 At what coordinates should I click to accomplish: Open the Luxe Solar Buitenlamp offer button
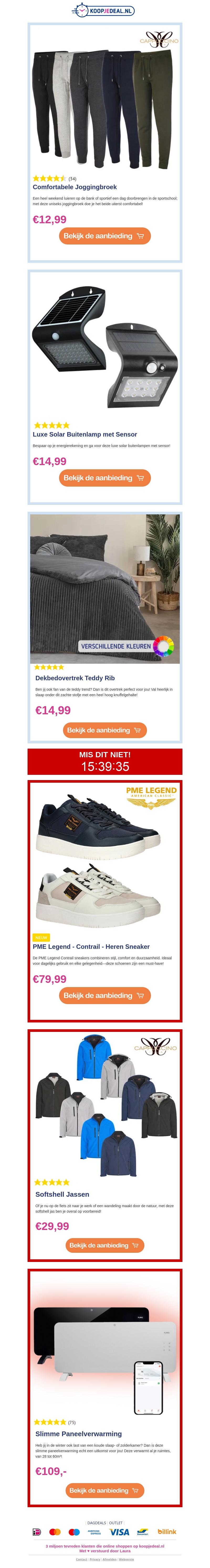pos(104,478)
